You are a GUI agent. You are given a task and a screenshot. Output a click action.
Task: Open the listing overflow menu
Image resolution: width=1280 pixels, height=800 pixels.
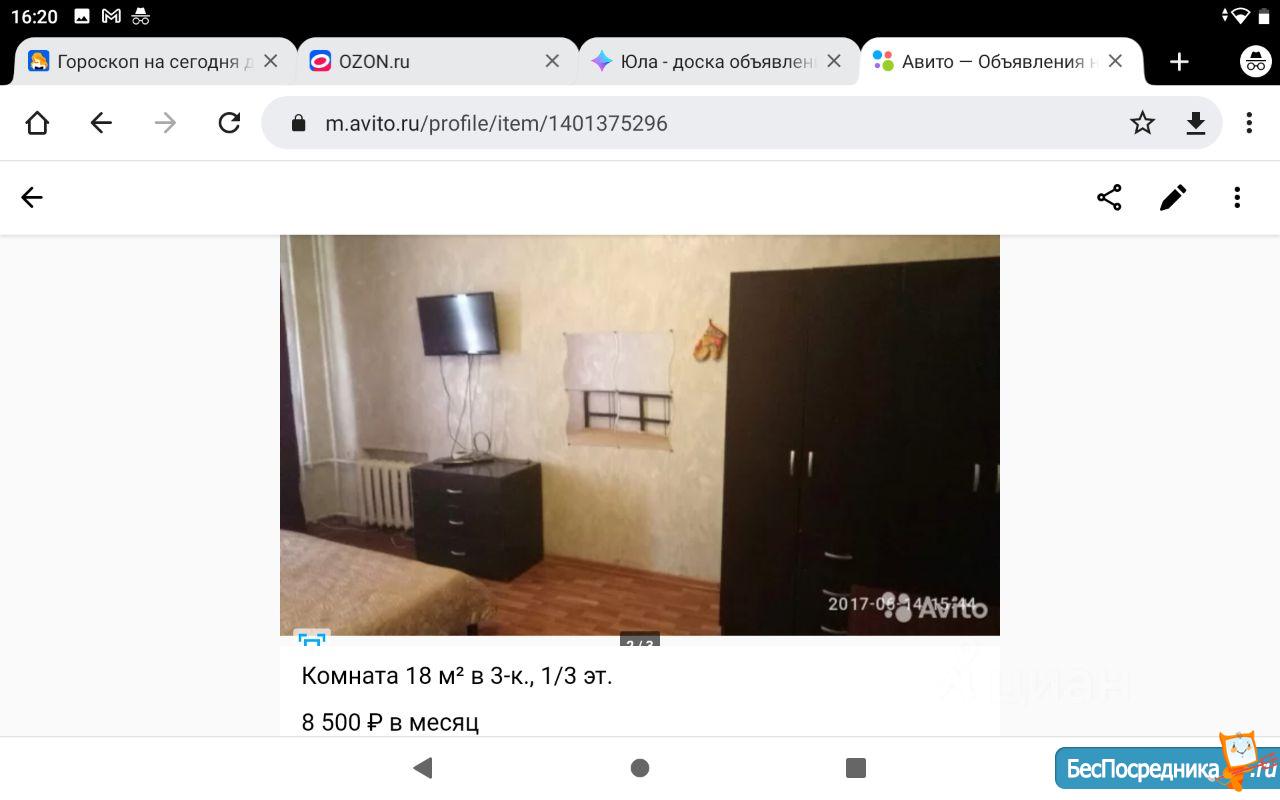point(1237,198)
